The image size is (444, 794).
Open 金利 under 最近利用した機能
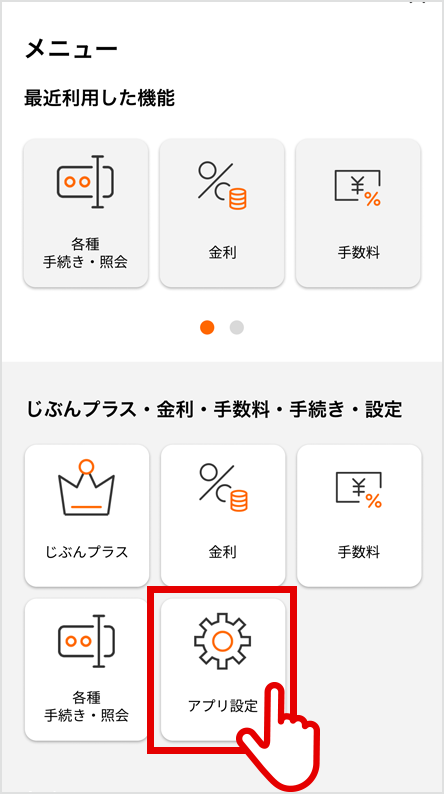click(x=222, y=213)
